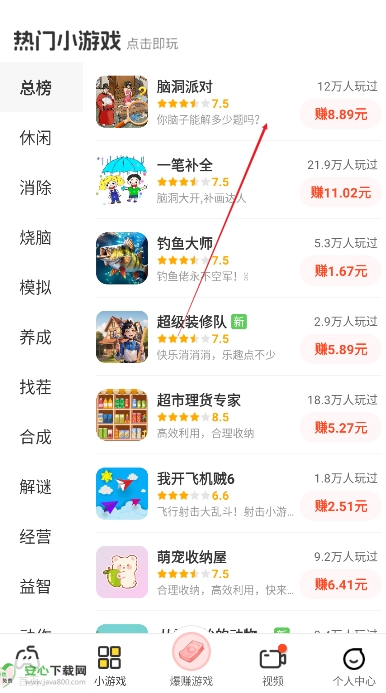The image size is (386, 693).
Task: Open the 我开飞机贼6 game entry
Action: tap(239, 494)
